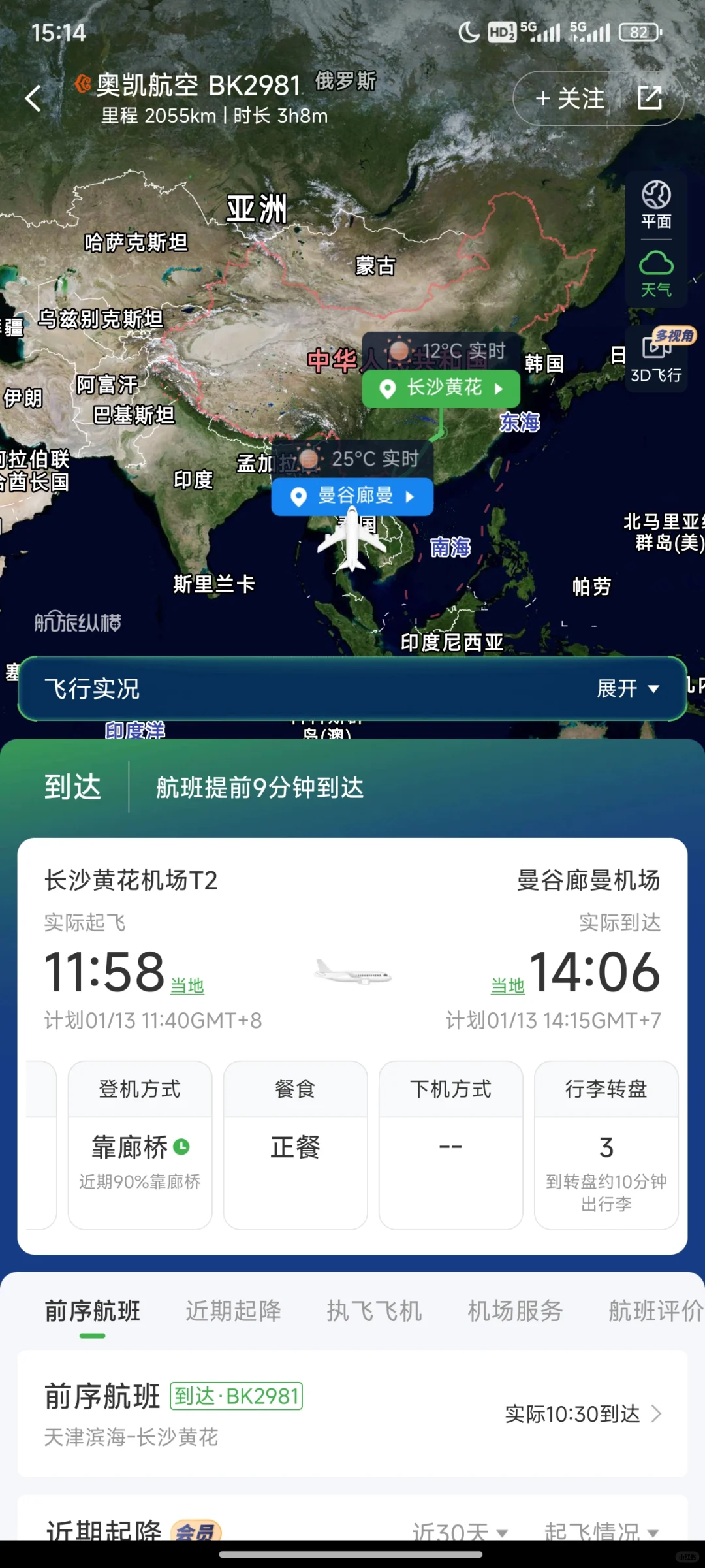Image resolution: width=705 pixels, height=1568 pixels.
Task: Open the 起飞情况 dropdown
Action: (x=601, y=1530)
